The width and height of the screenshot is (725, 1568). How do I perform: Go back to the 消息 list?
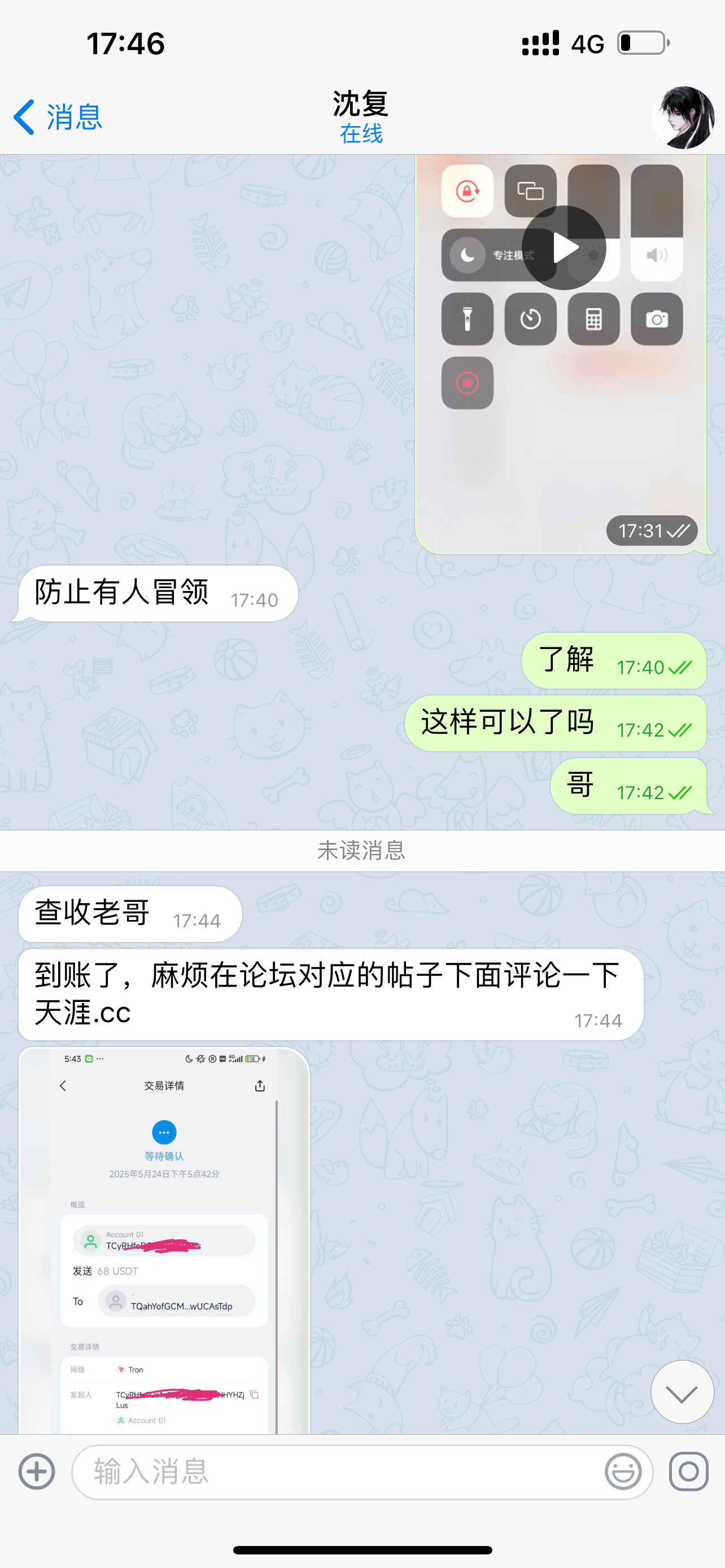(58, 117)
